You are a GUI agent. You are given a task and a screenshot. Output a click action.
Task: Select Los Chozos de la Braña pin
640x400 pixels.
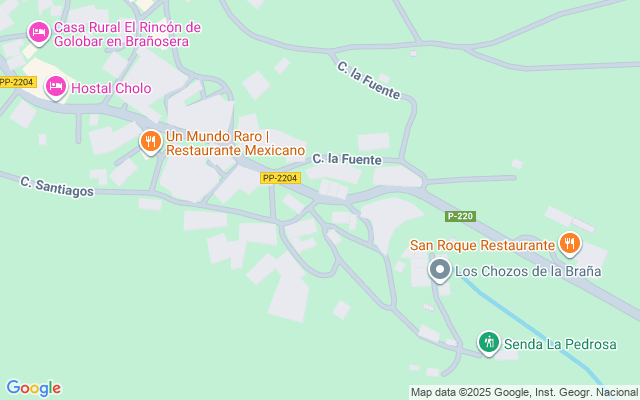point(440,270)
